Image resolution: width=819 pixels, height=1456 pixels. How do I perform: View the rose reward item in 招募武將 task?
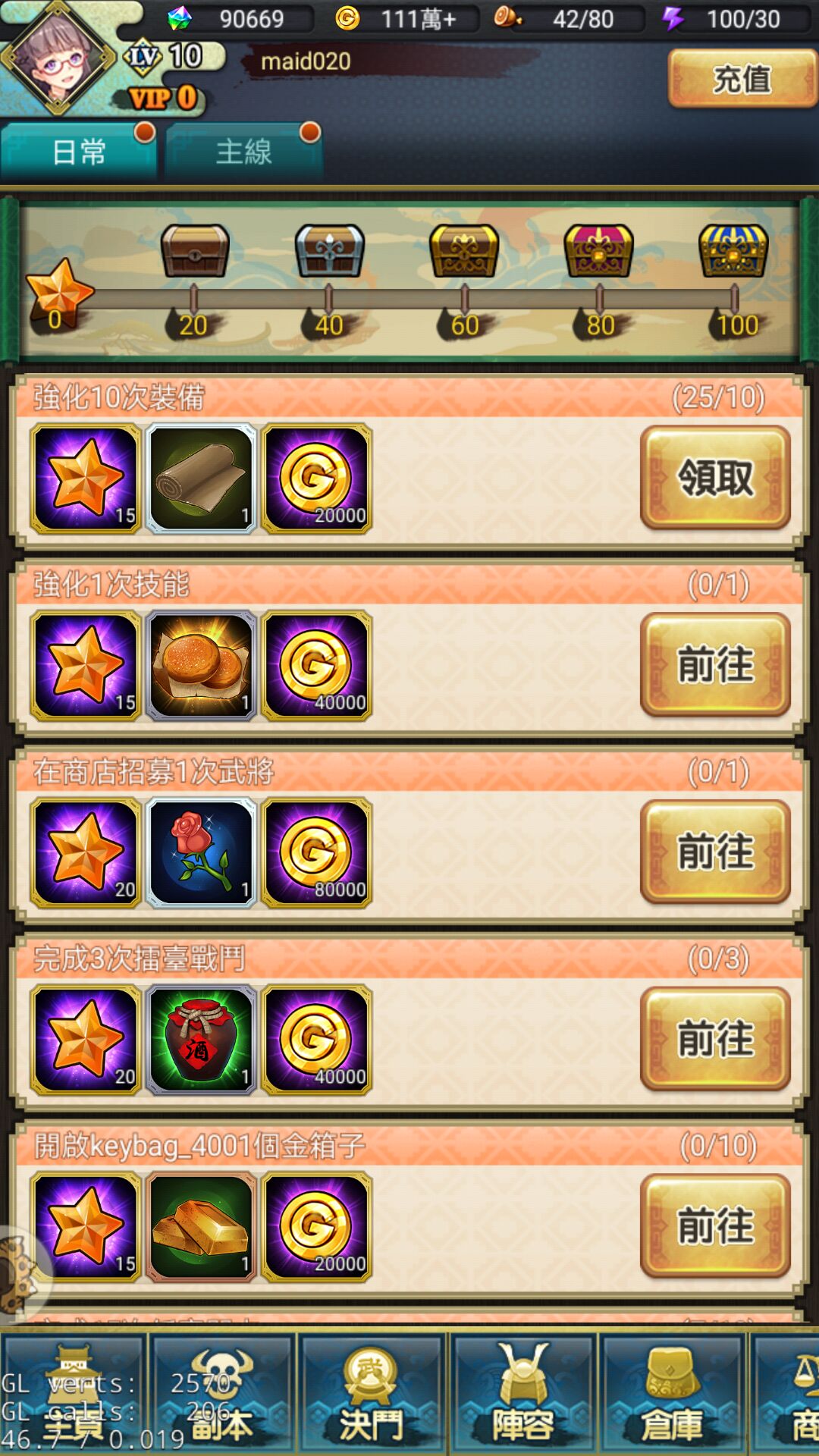coord(201,852)
